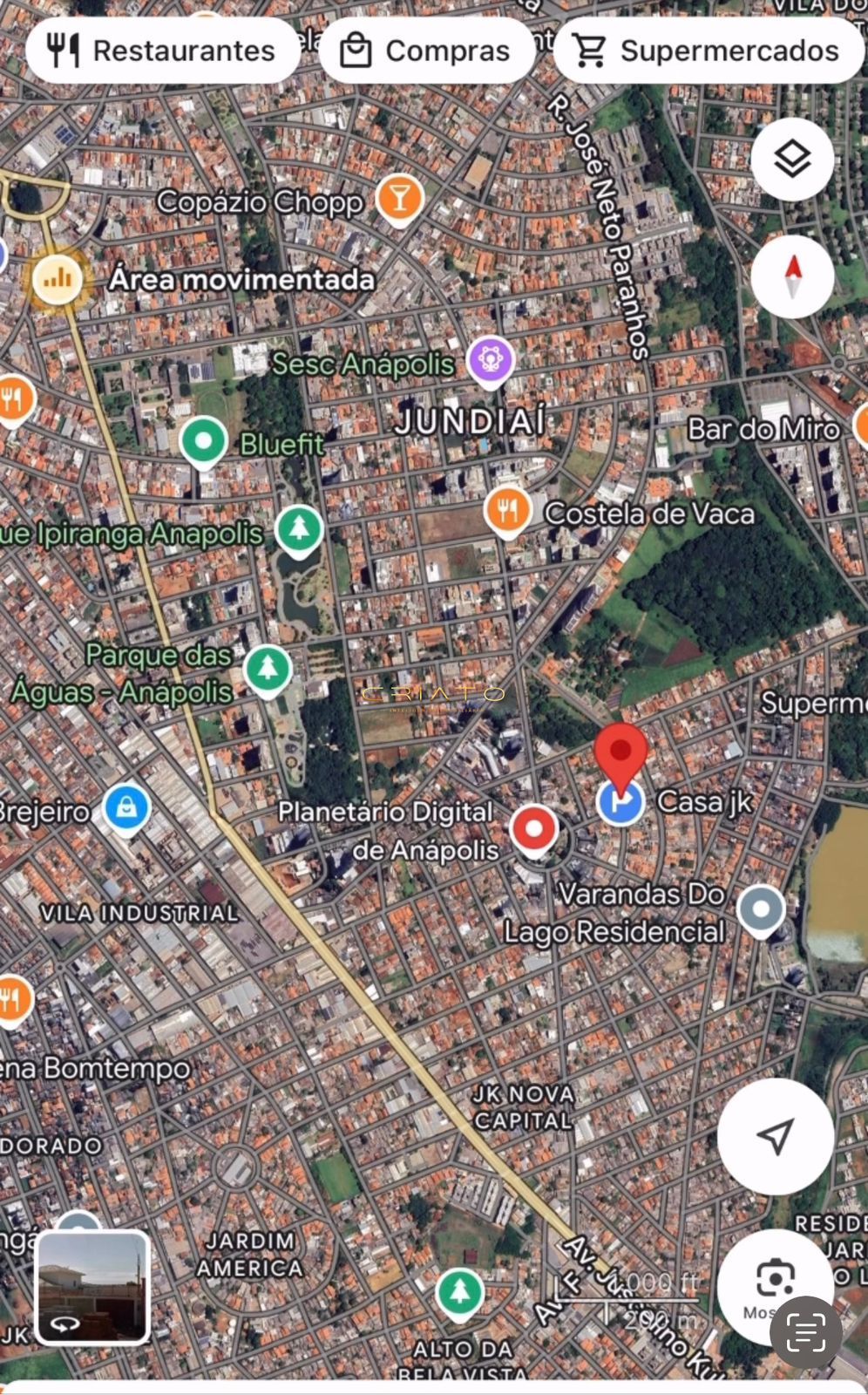Open the Street View preview thumbnail
Viewport: 868px width, 1395px height.
pyautogui.click(x=92, y=1287)
